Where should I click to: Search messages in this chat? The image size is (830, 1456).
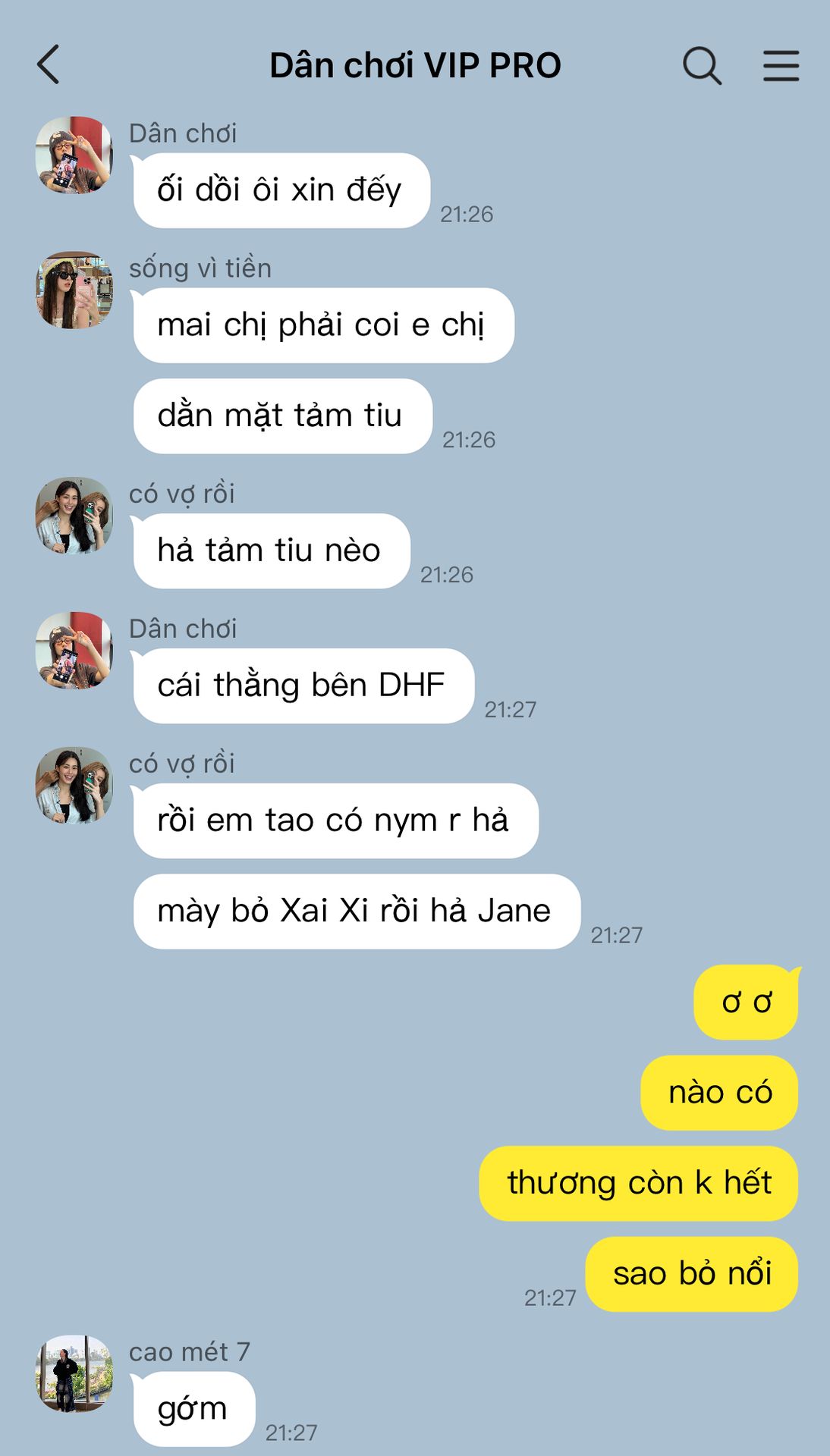pyautogui.click(x=702, y=65)
